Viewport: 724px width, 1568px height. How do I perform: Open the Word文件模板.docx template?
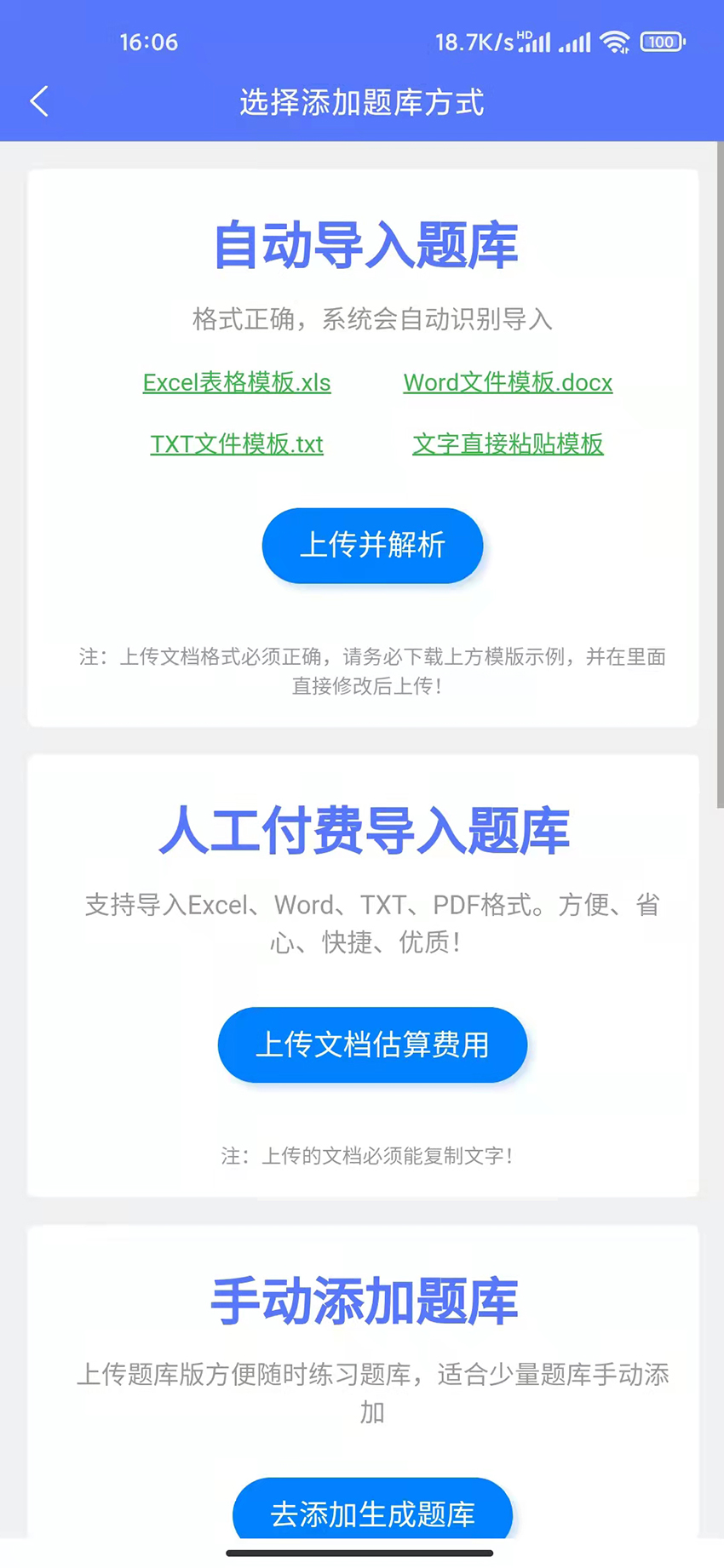pos(509,384)
